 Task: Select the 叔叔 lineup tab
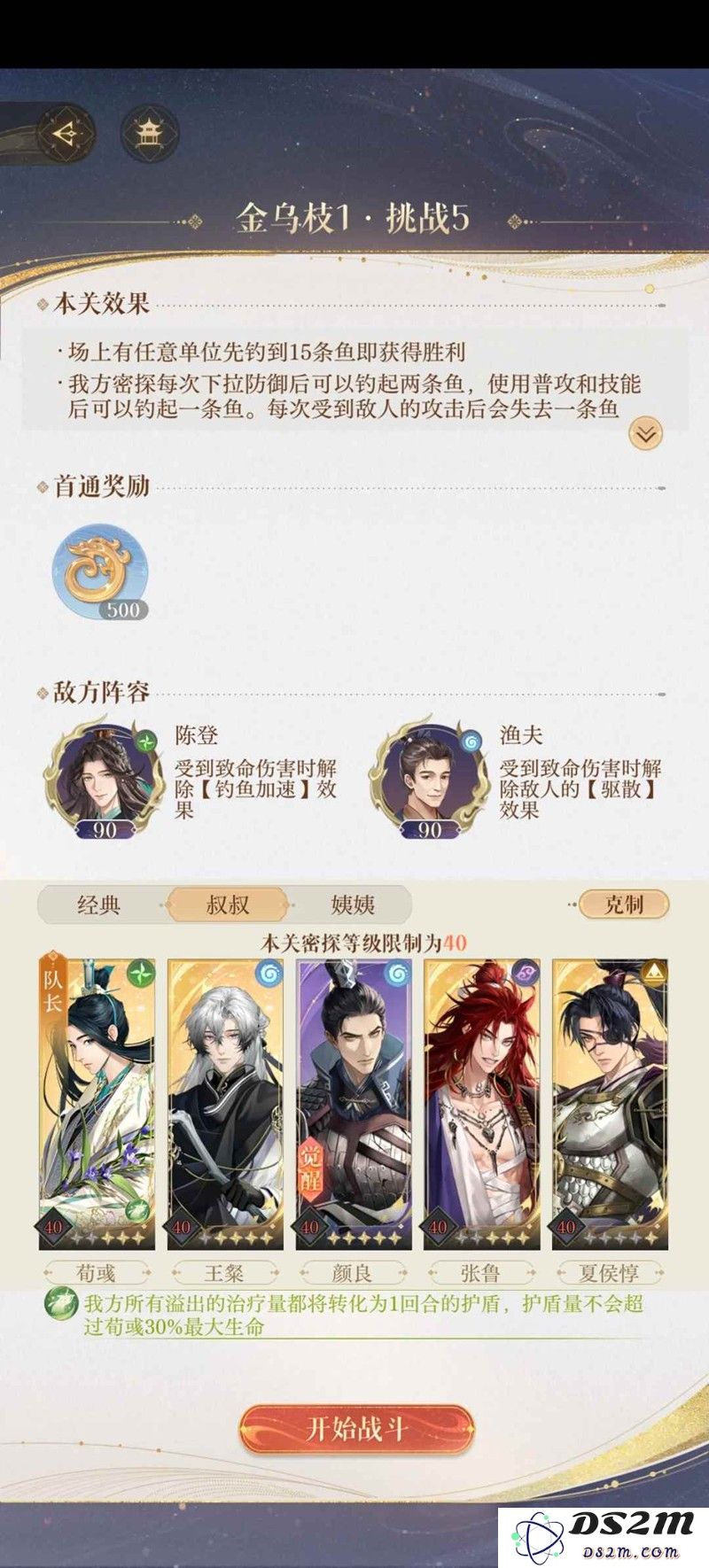pyautogui.click(x=228, y=905)
